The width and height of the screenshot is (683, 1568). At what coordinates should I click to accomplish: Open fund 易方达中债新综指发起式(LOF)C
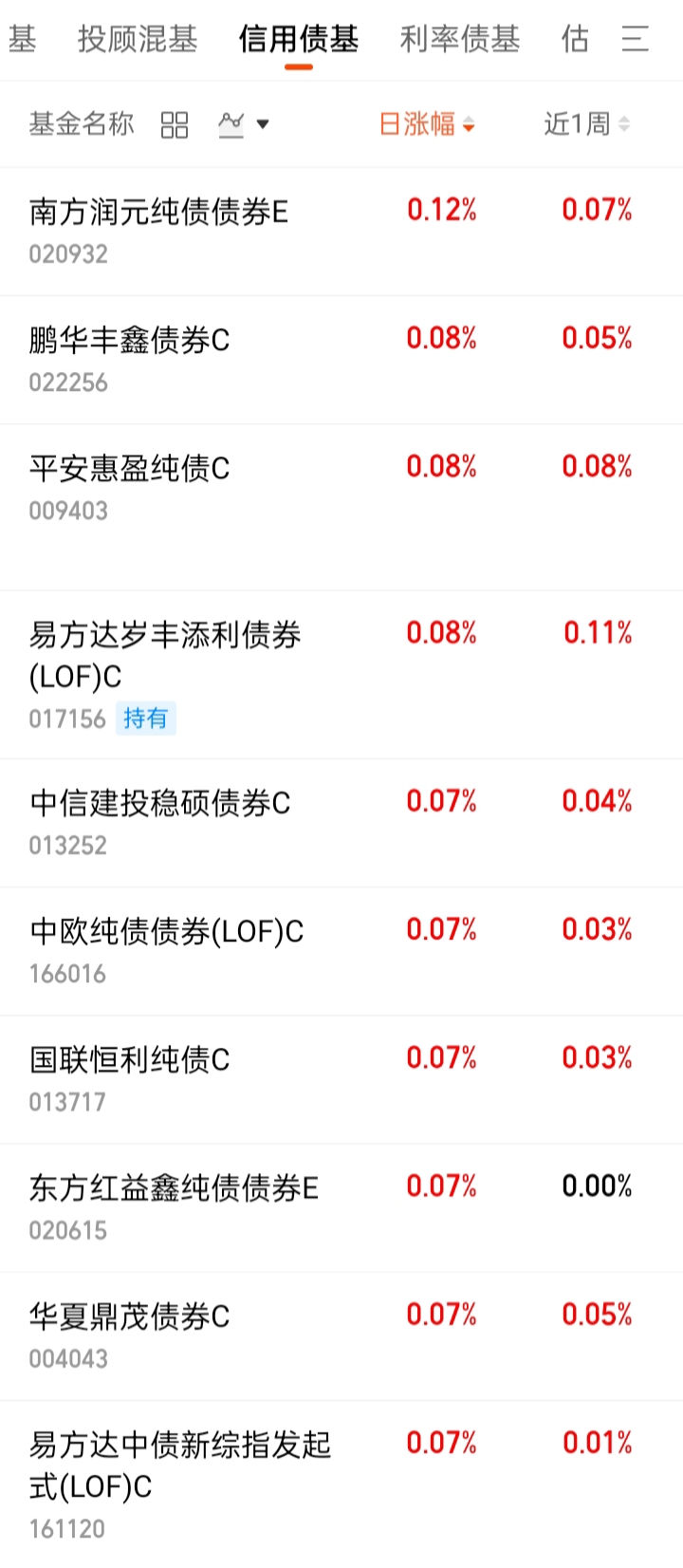[x=341, y=1484]
